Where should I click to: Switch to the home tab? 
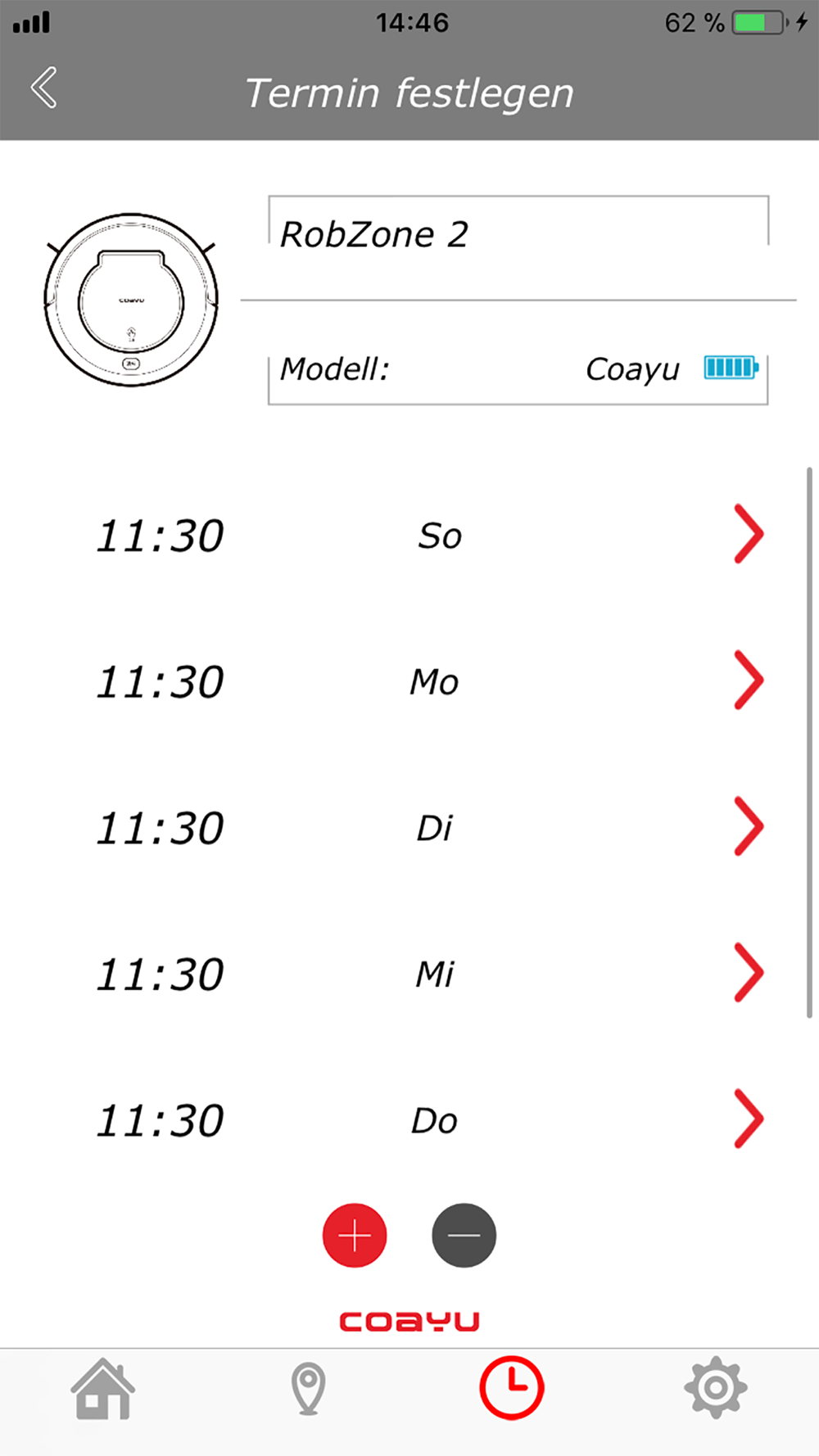coord(102,1388)
